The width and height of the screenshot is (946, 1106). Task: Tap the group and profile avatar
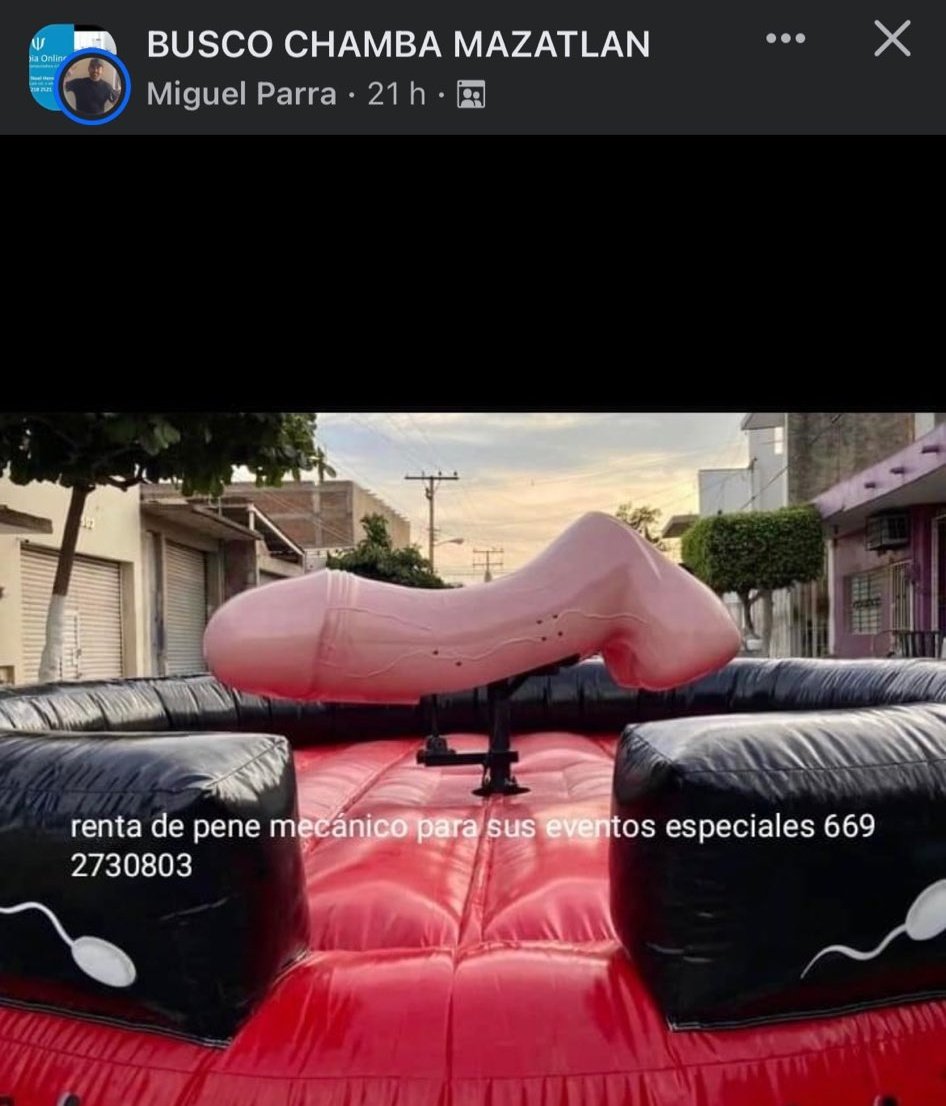[78, 73]
